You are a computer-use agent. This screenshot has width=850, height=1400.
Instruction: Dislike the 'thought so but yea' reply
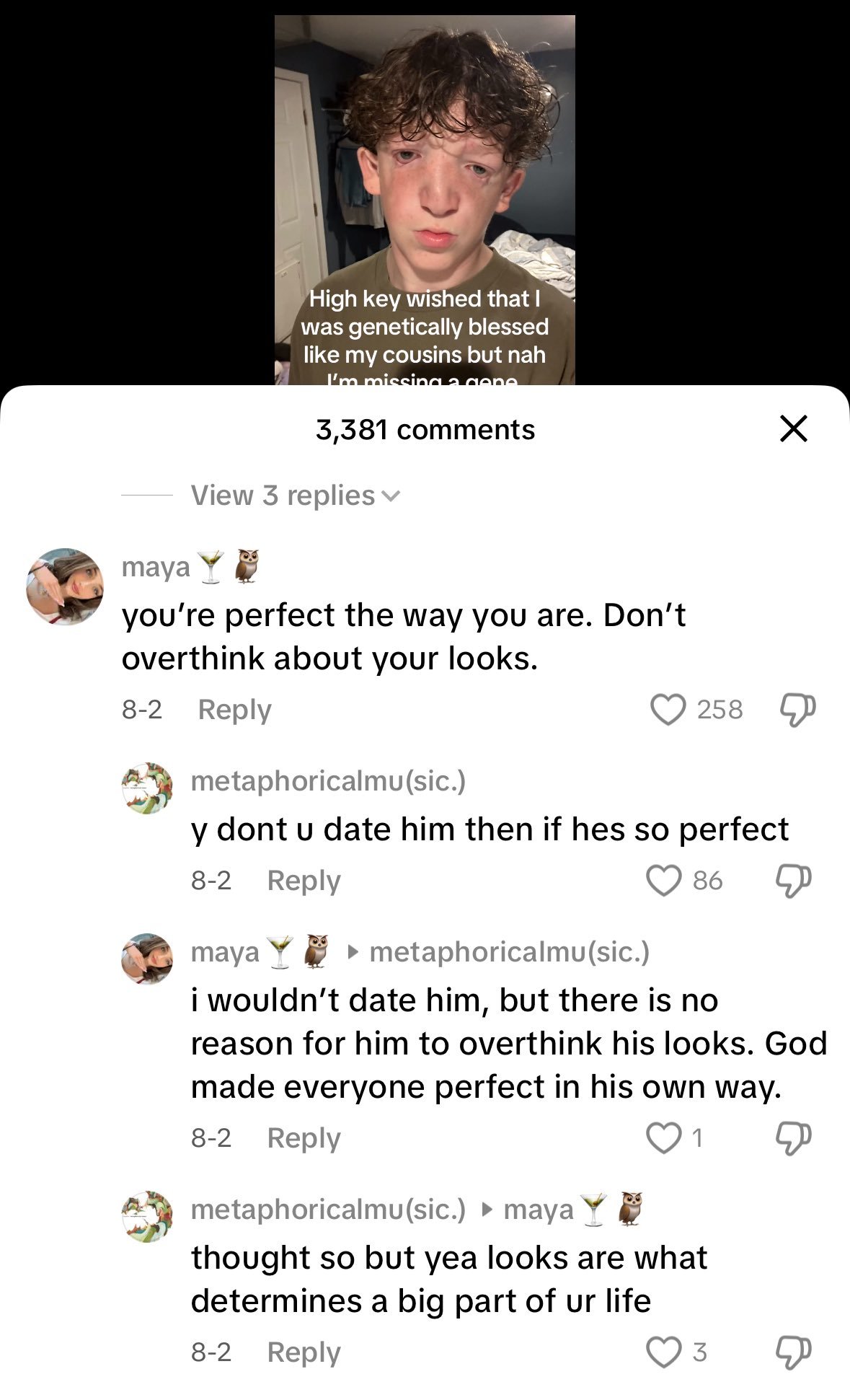tap(793, 1352)
